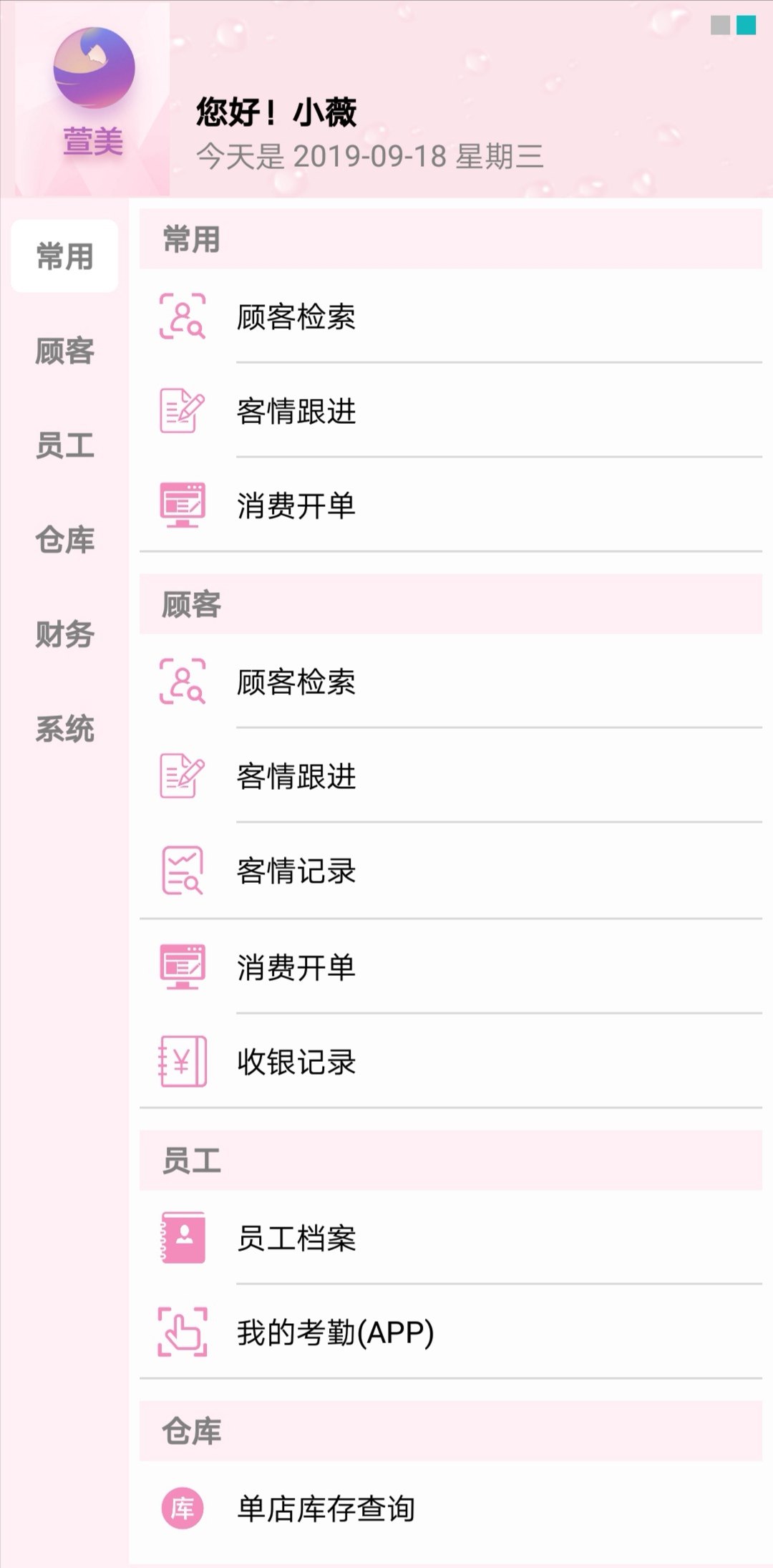Open the 财务 sidebar tab
This screenshot has width=773, height=1568.
64,634
